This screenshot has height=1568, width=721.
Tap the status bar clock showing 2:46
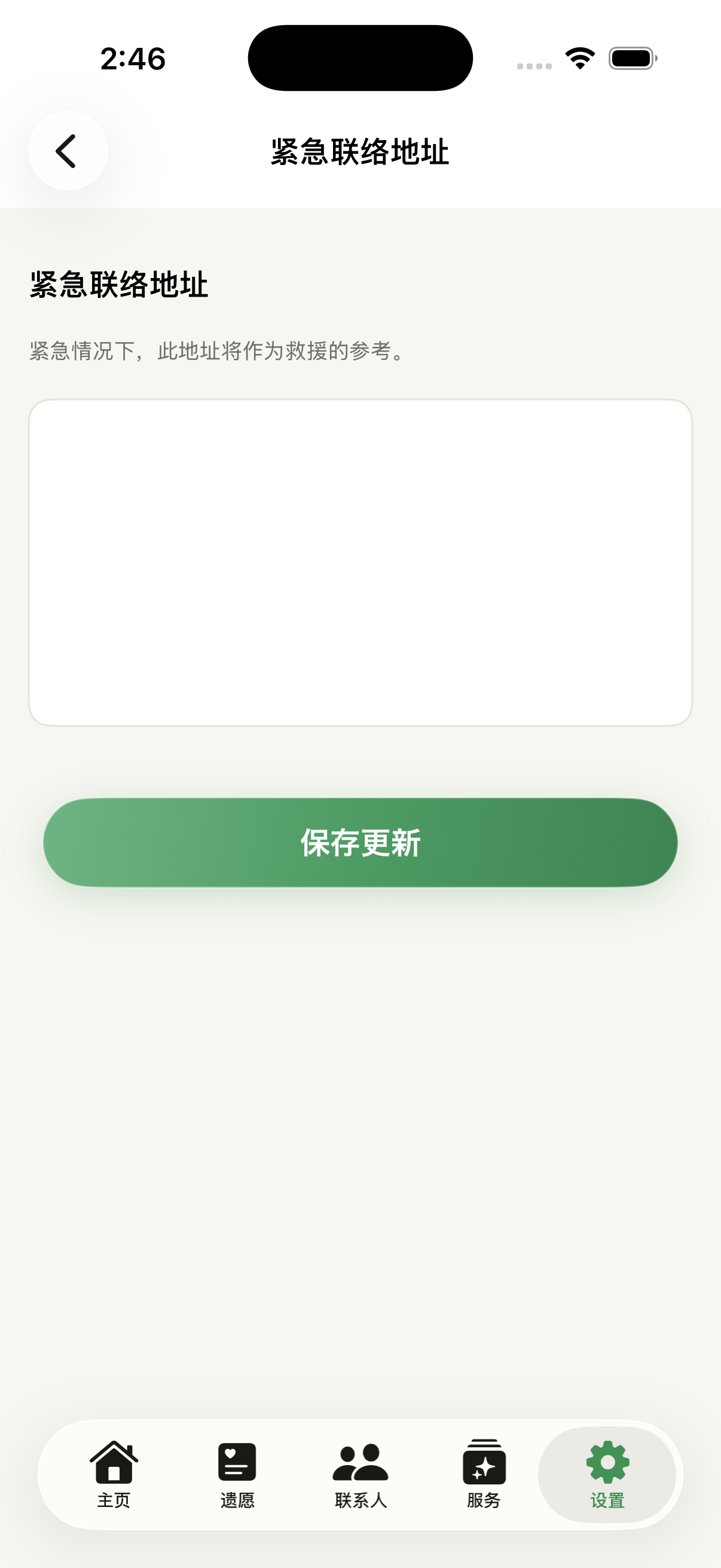[133, 59]
